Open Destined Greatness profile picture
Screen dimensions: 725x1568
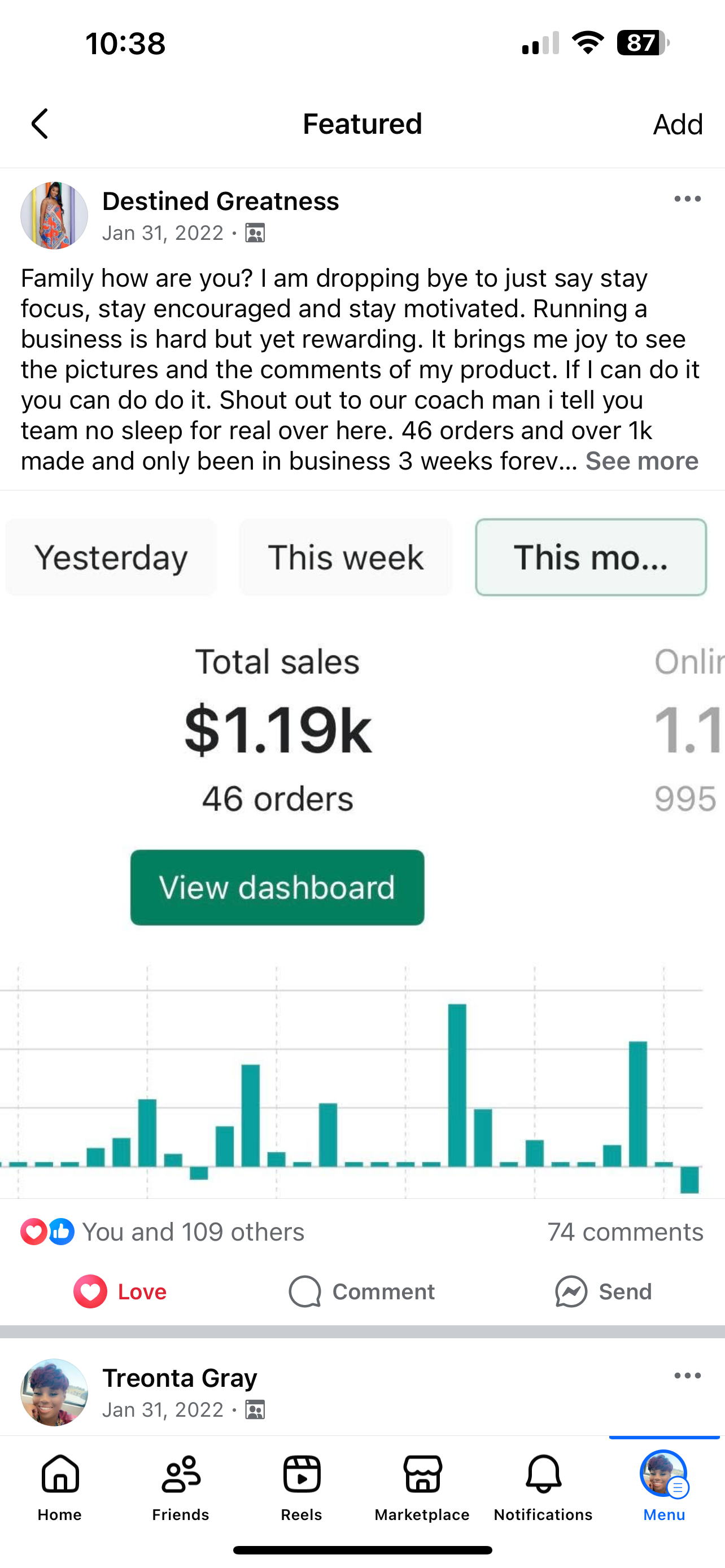(x=54, y=216)
